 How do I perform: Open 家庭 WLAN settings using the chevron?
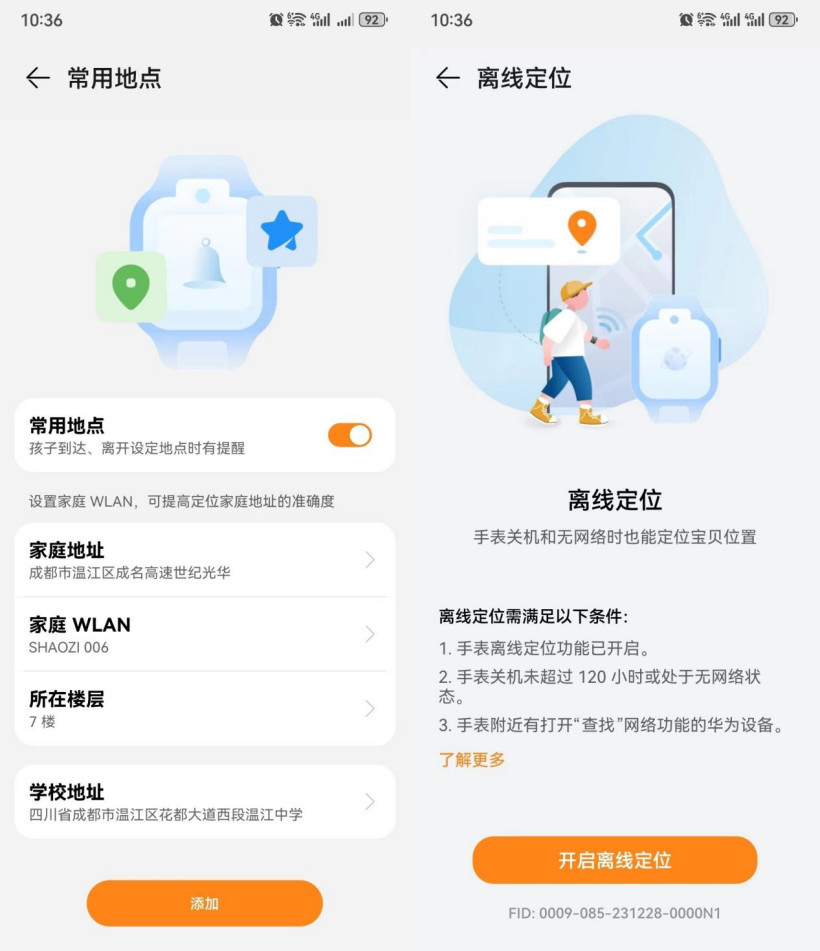[x=370, y=634]
